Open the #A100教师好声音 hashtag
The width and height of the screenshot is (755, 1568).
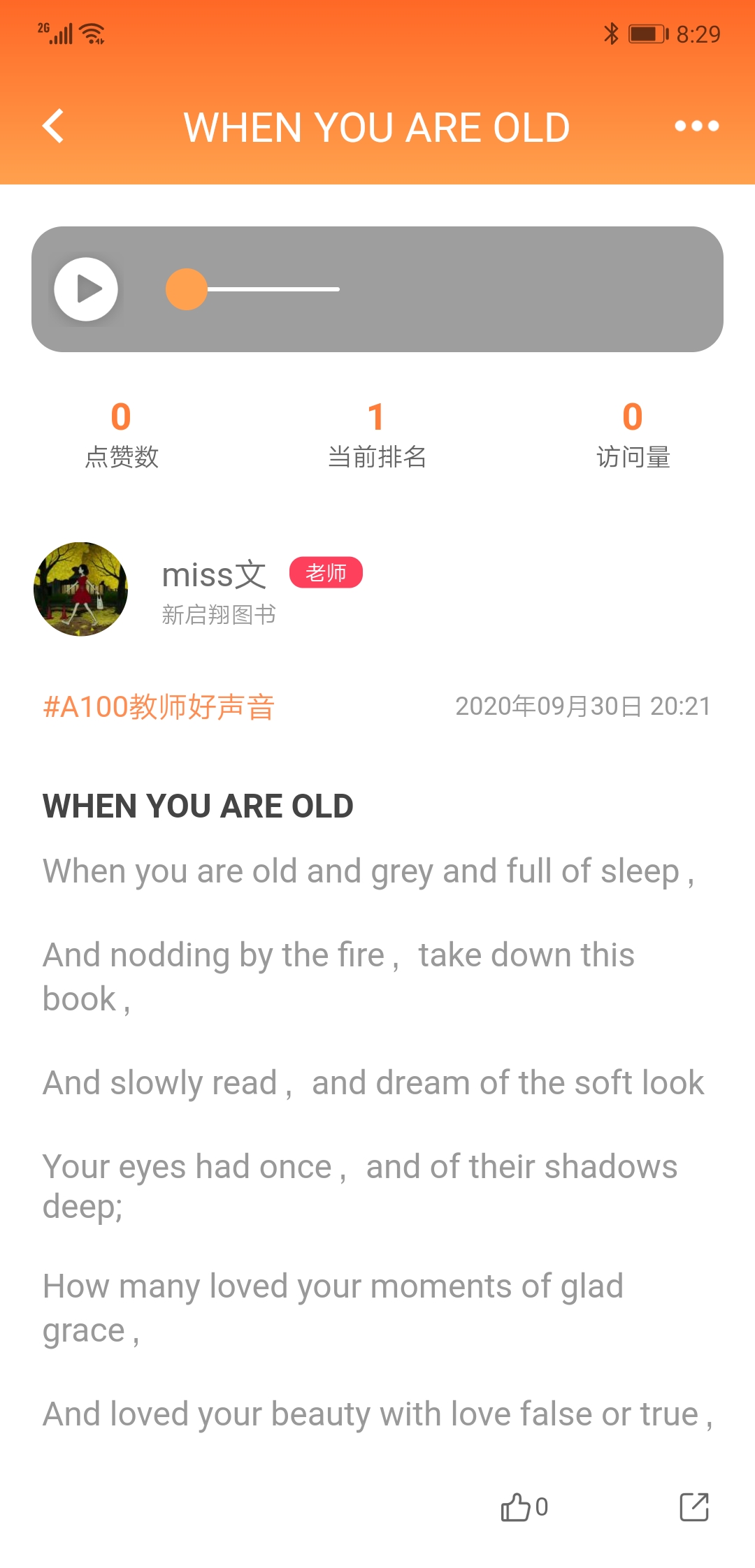pos(158,707)
